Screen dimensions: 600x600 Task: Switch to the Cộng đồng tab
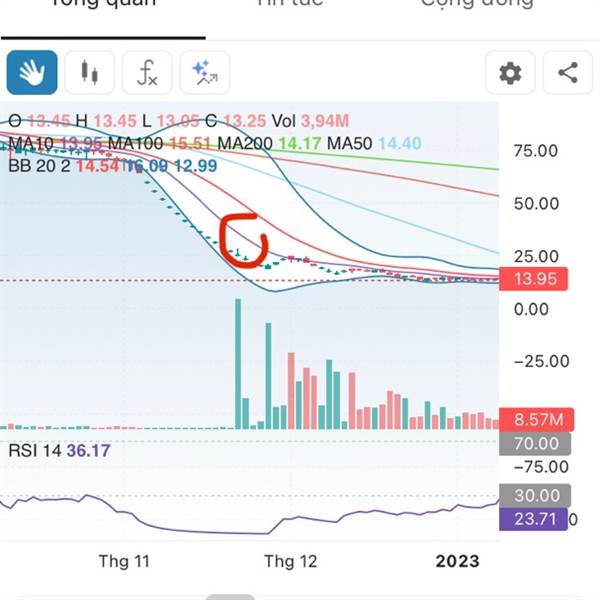coord(477,4)
